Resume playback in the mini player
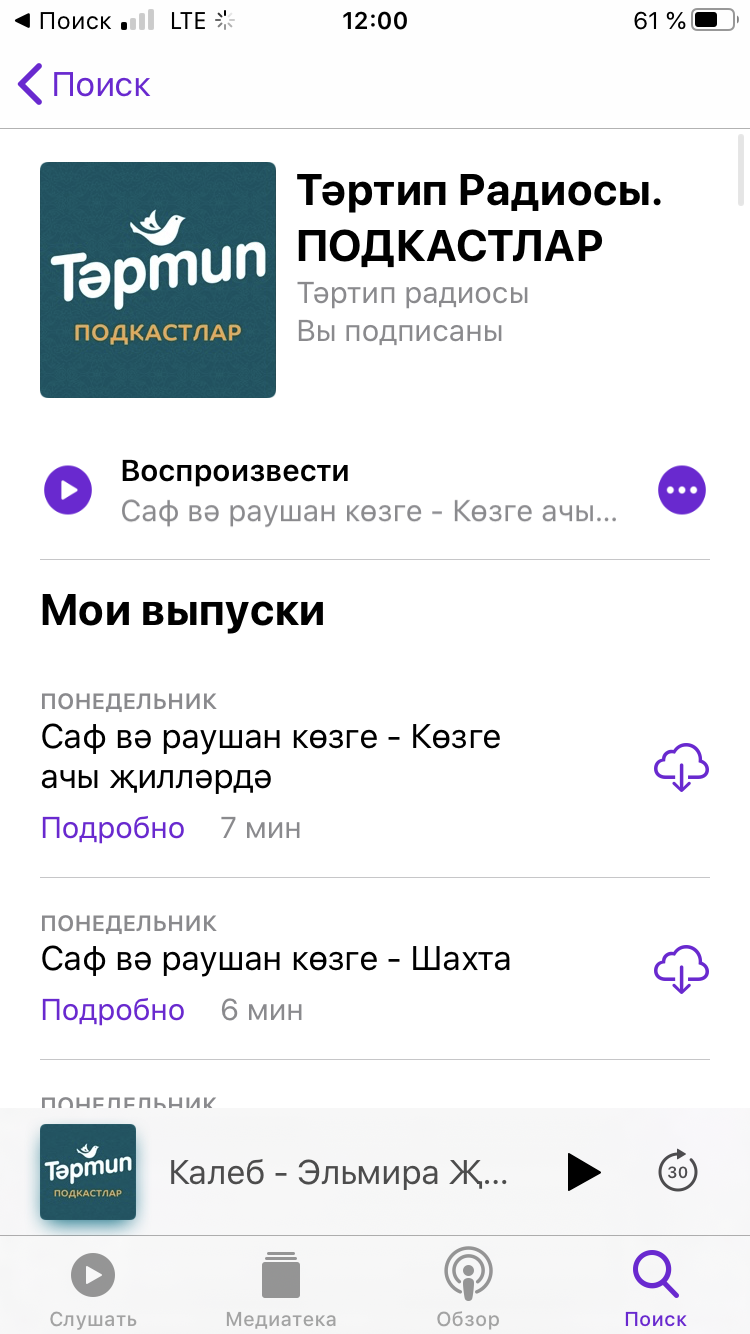Viewport: 750px width, 1334px height. pyautogui.click(x=584, y=1172)
